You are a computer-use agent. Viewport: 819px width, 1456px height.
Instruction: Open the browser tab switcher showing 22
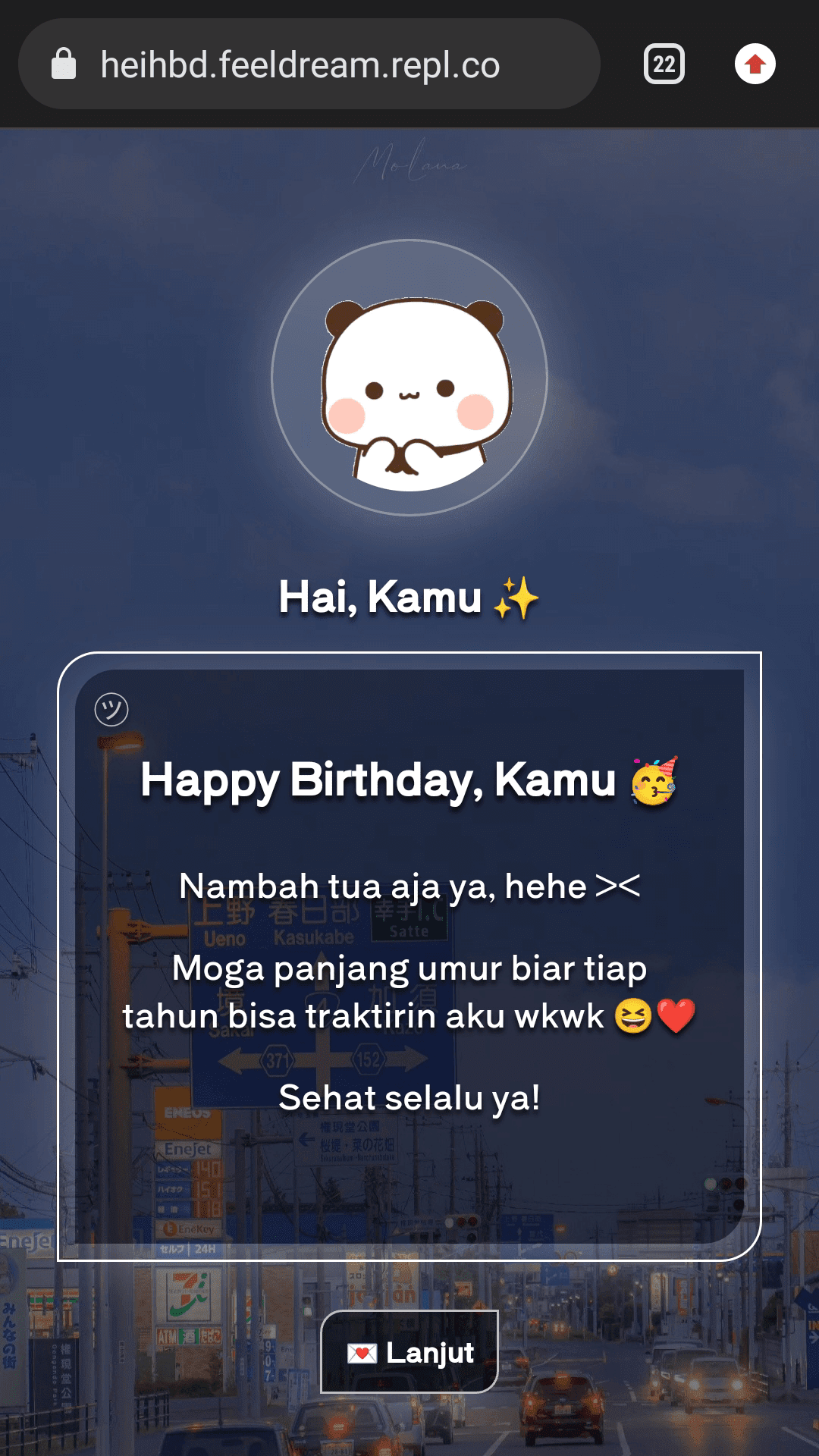(664, 64)
